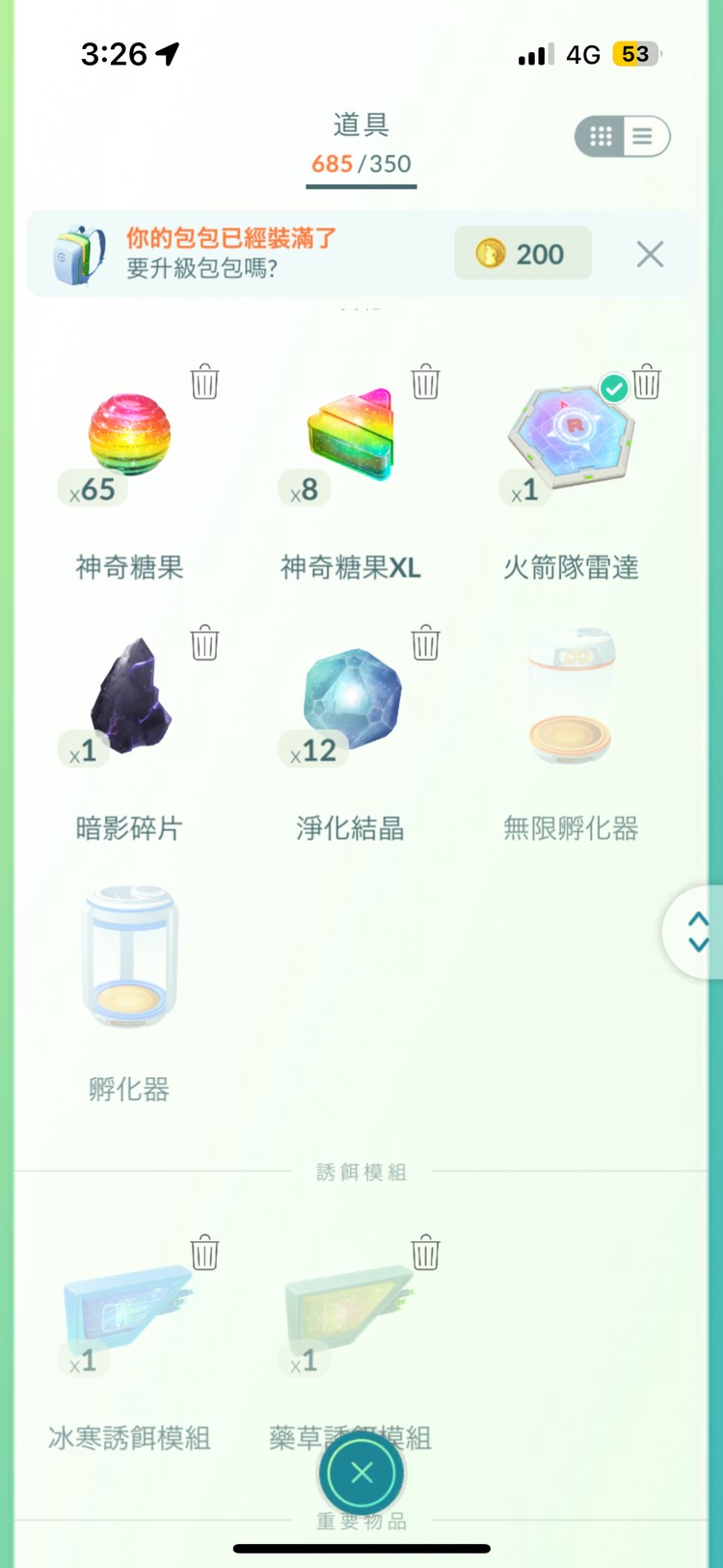723x1568 pixels.
Task: Switch to the list view layout
Action: click(x=643, y=137)
